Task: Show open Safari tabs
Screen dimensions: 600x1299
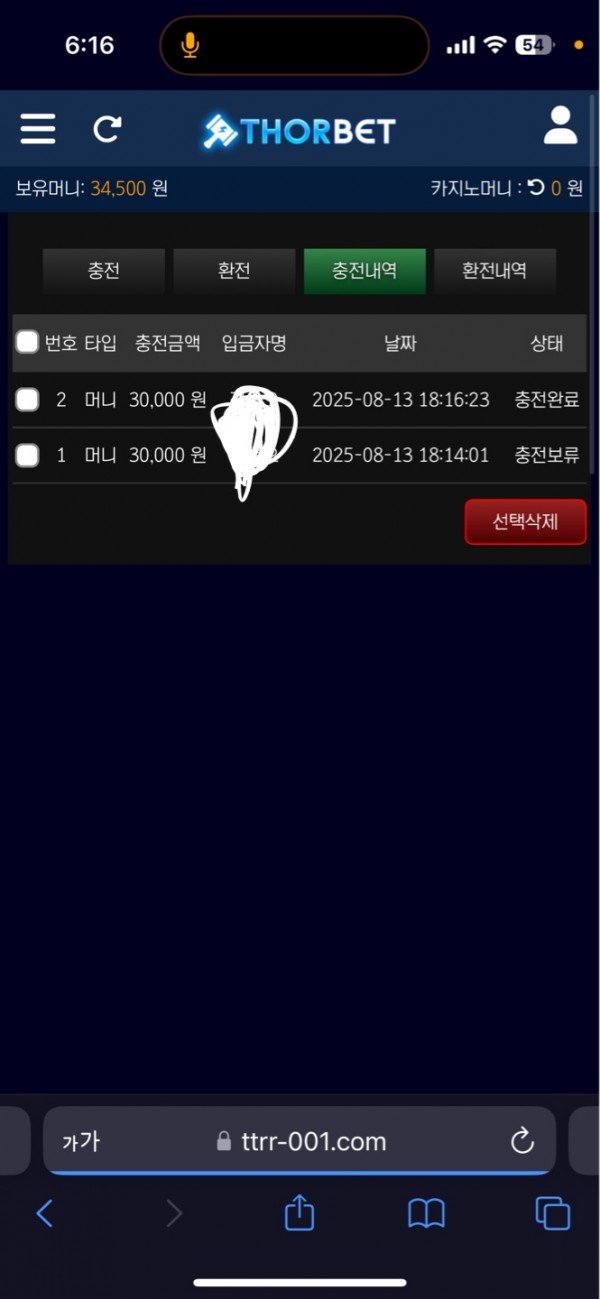Action: click(553, 1214)
